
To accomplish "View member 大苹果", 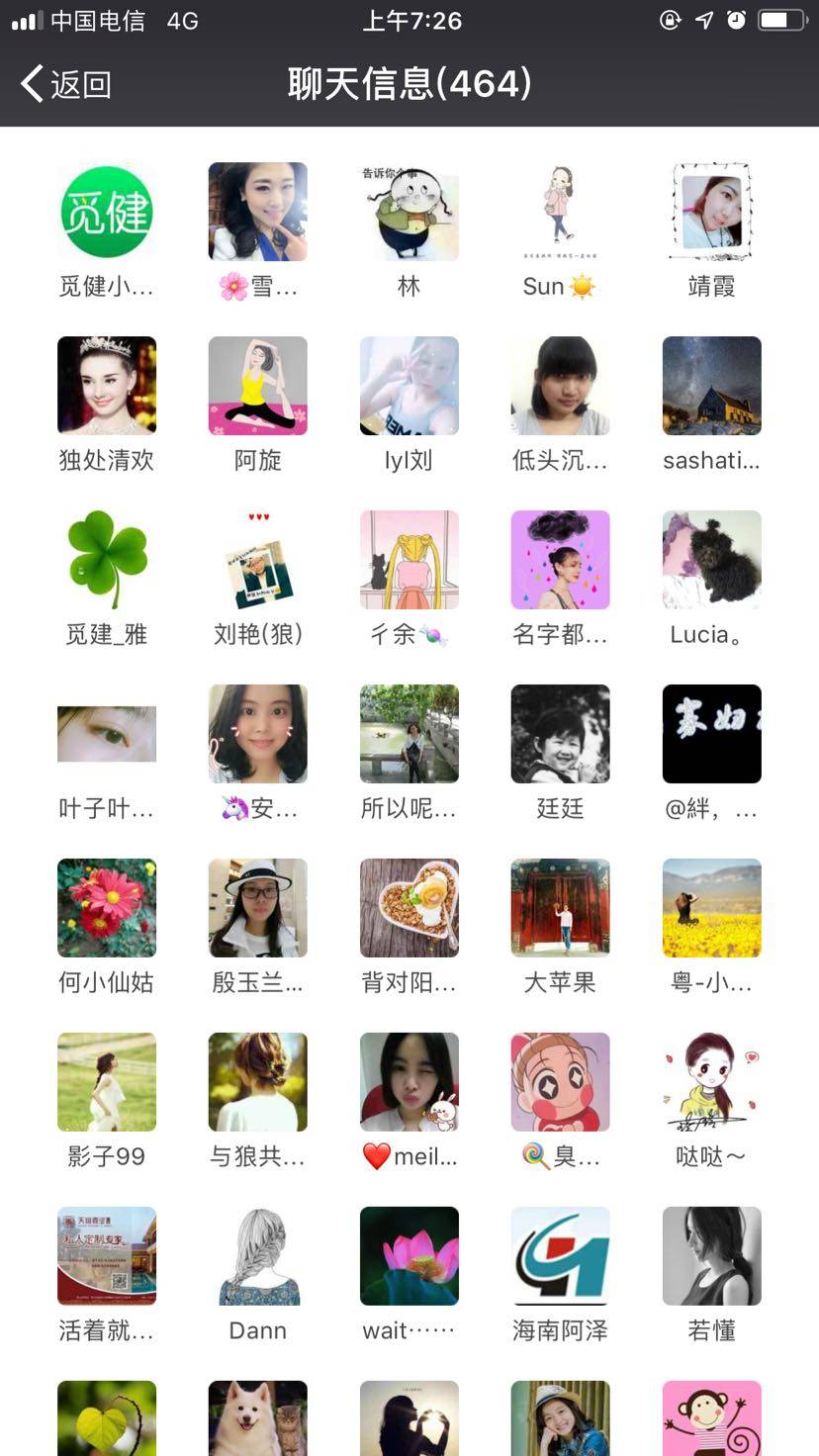I will pyautogui.click(x=560, y=908).
